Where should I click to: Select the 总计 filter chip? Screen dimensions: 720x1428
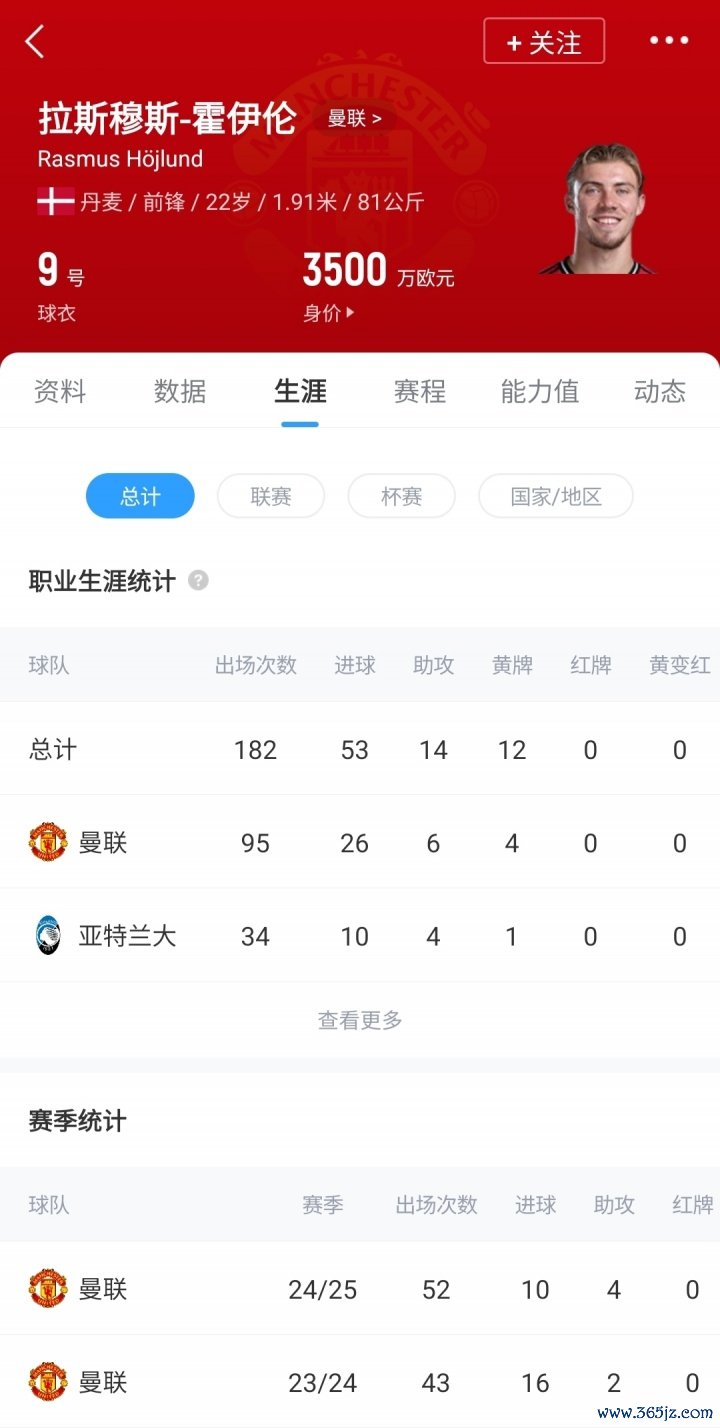click(x=140, y=496)
